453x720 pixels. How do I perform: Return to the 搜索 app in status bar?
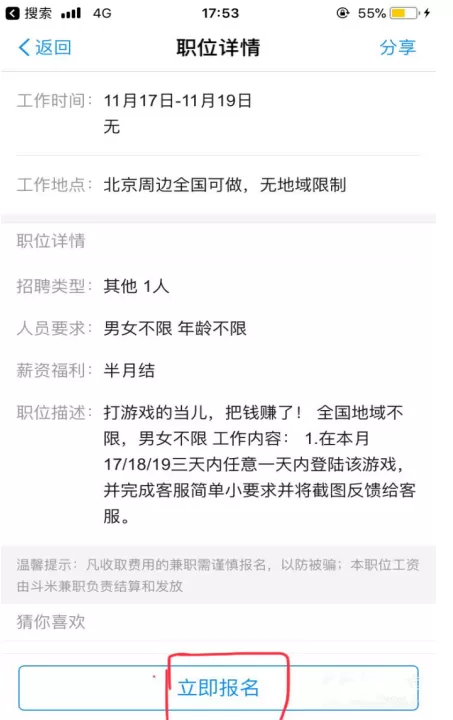(28, 13)
